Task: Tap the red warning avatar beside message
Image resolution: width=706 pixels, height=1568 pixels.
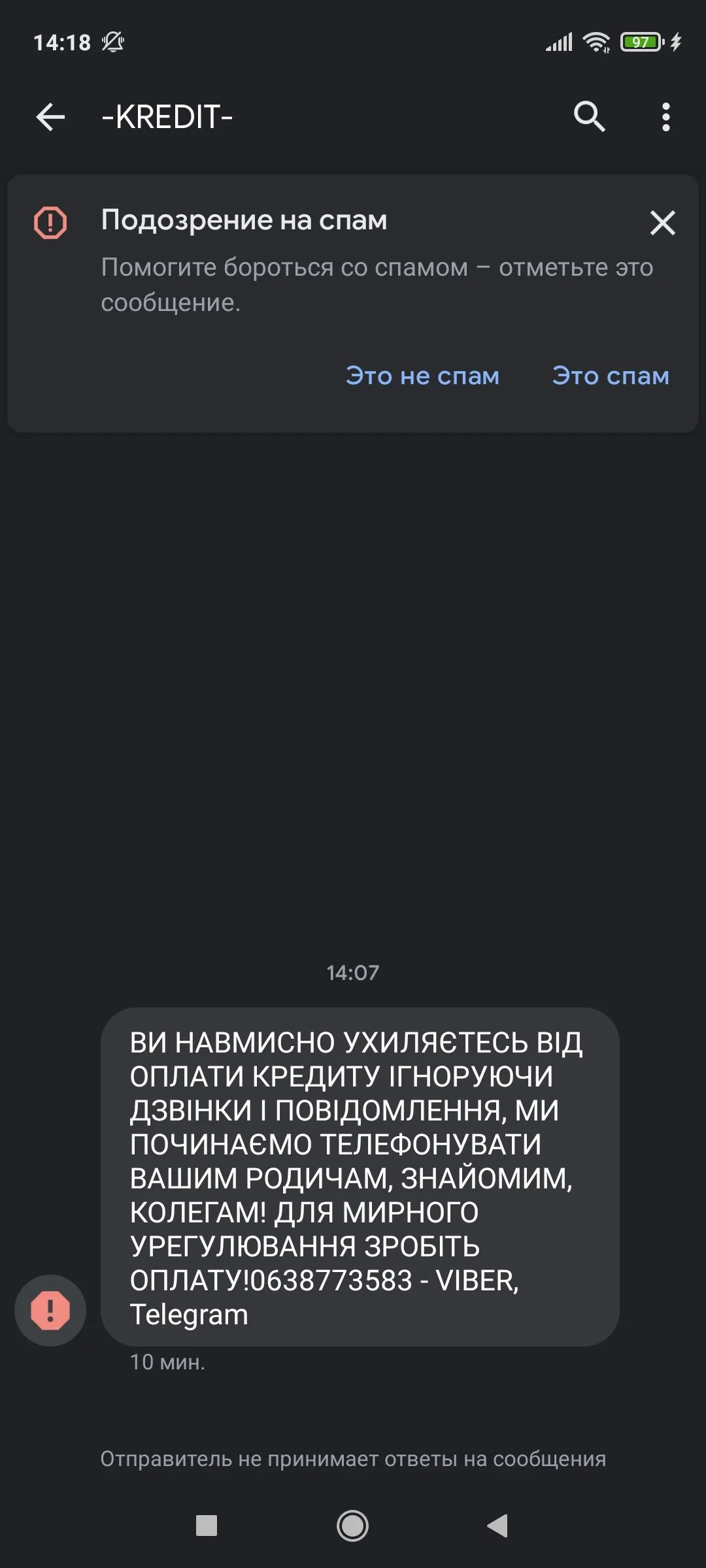Action: click(x=50, y=1311)
